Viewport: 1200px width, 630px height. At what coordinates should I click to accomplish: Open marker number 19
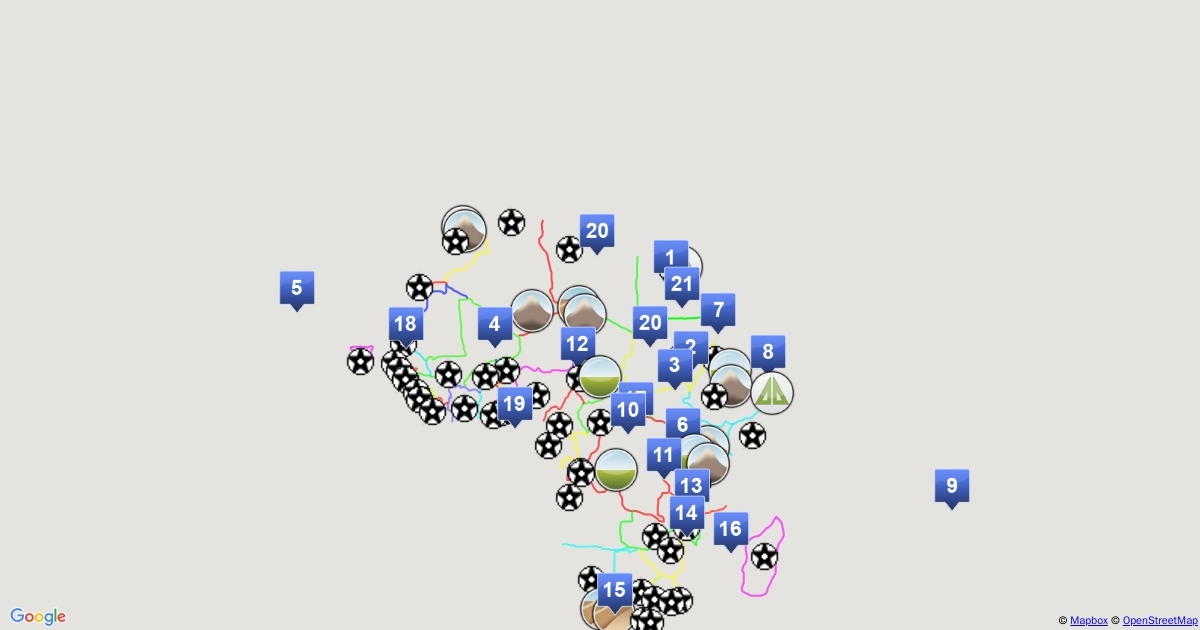(x=514, y=404)
